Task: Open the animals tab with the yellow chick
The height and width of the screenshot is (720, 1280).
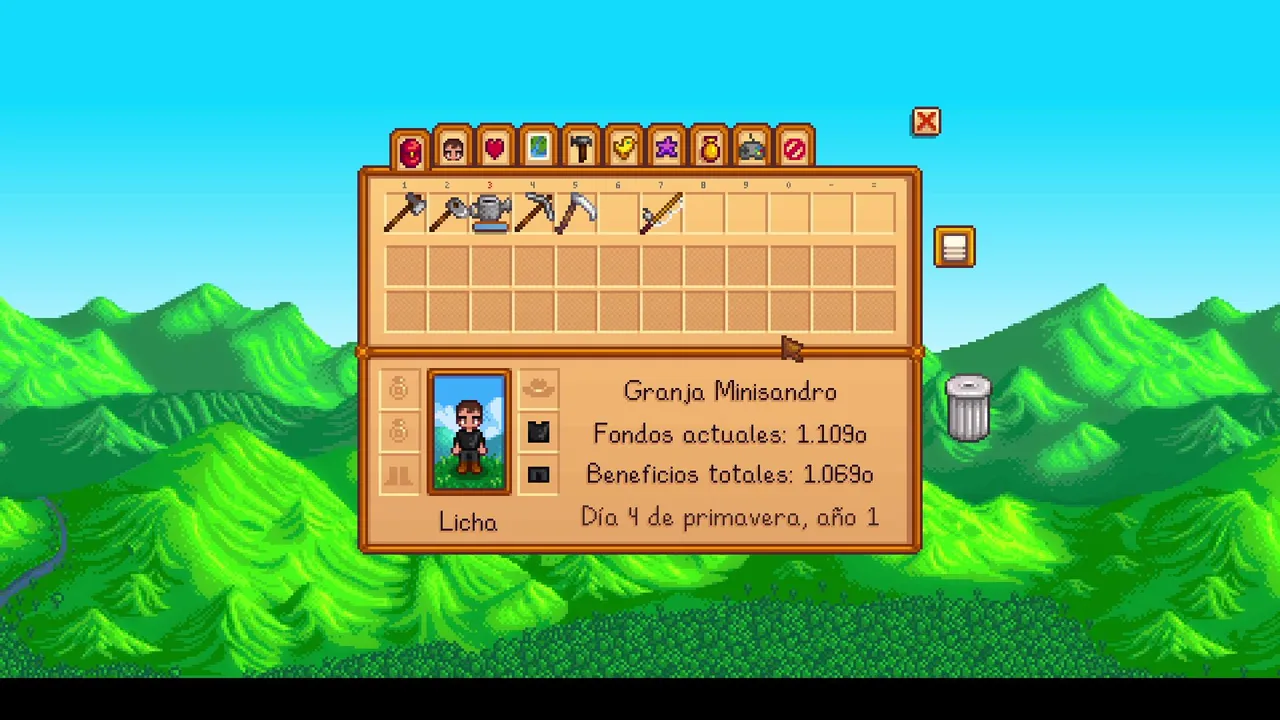Action: click(624, 149)
